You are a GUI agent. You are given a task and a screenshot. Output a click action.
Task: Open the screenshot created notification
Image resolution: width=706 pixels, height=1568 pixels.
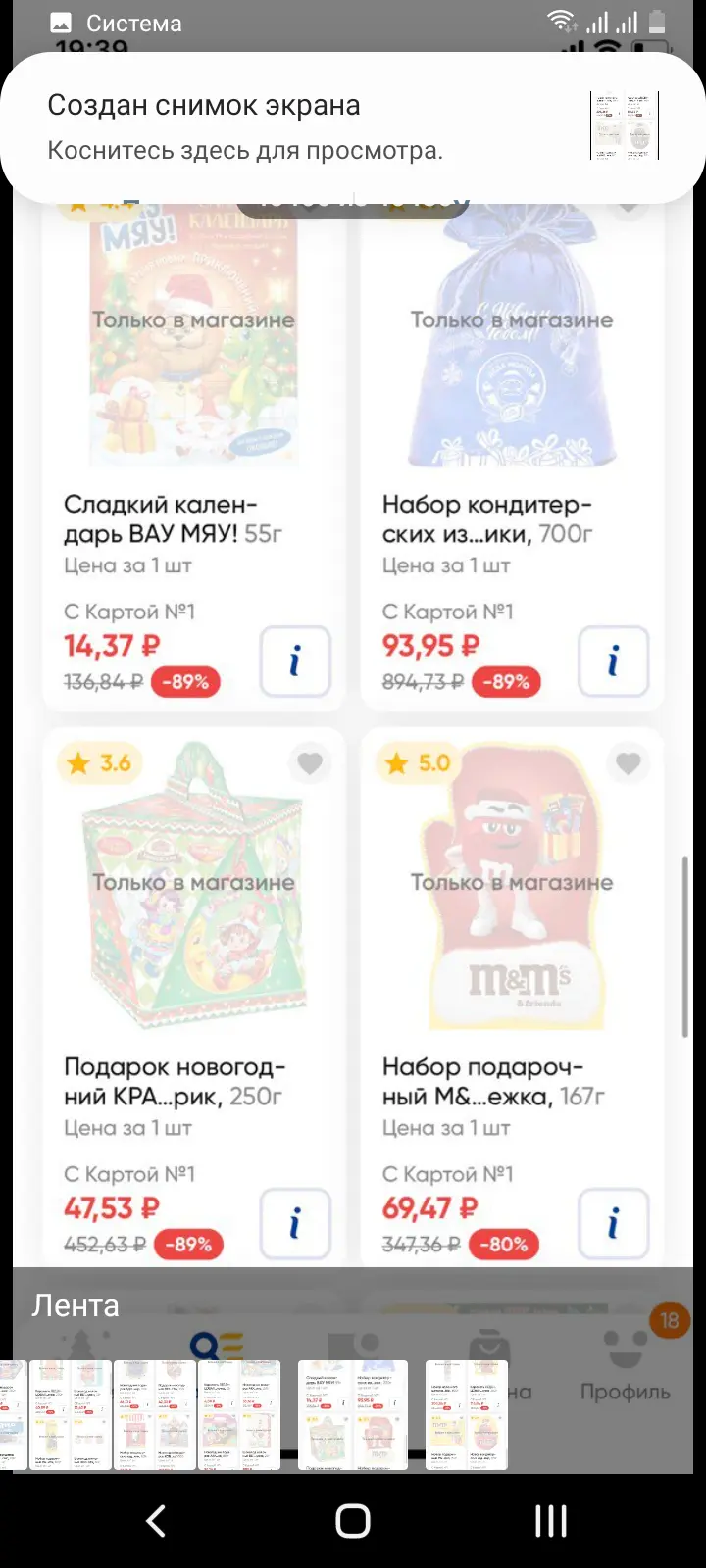click(x=353, y=127)
